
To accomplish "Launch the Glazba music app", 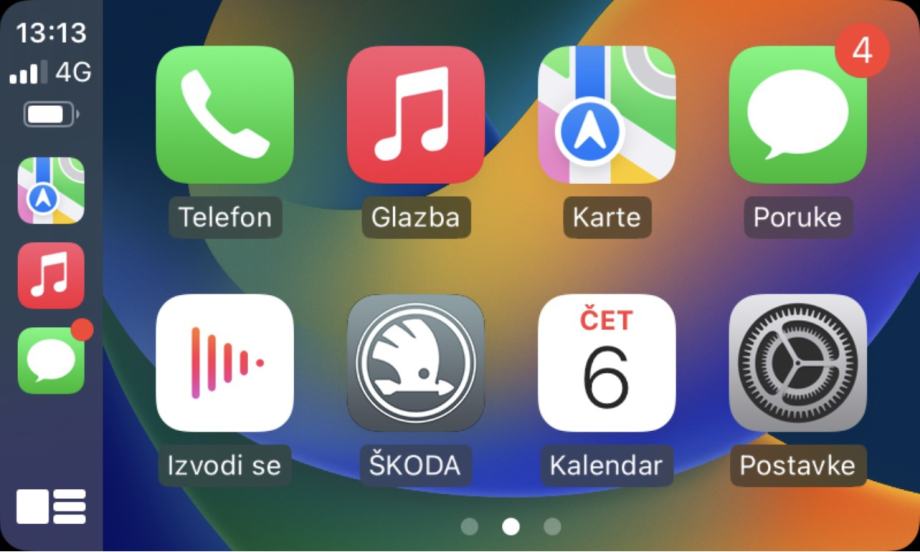I will (416, 115).
